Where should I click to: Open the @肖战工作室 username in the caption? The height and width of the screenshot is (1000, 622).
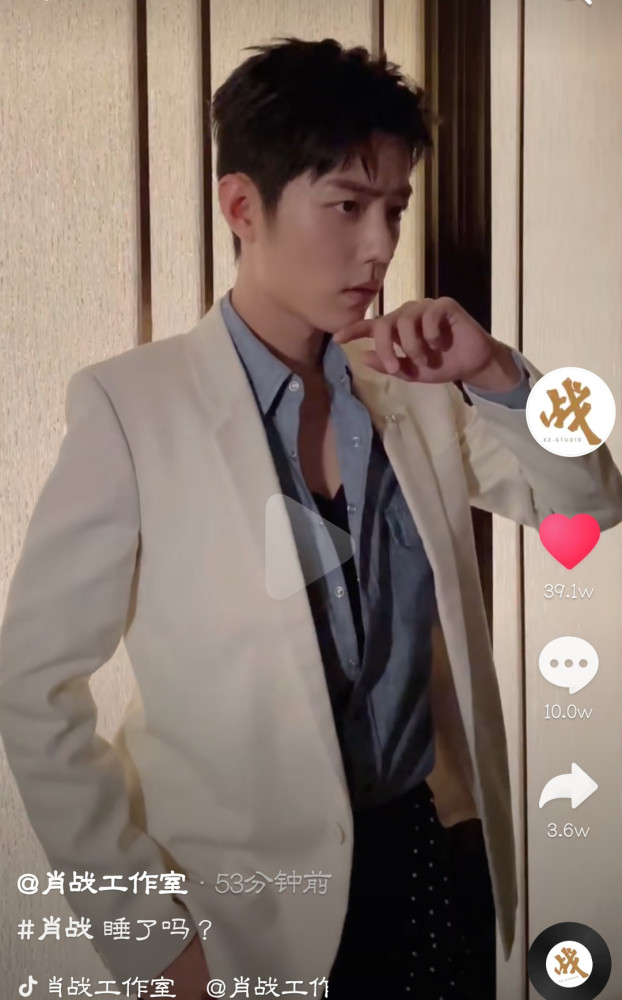(x=102, y=883)
